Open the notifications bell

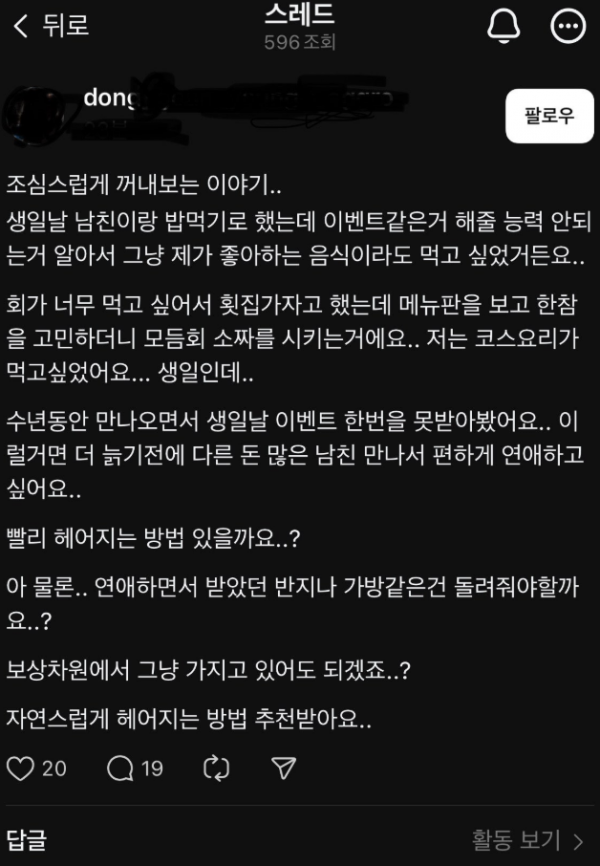[503, 28]
